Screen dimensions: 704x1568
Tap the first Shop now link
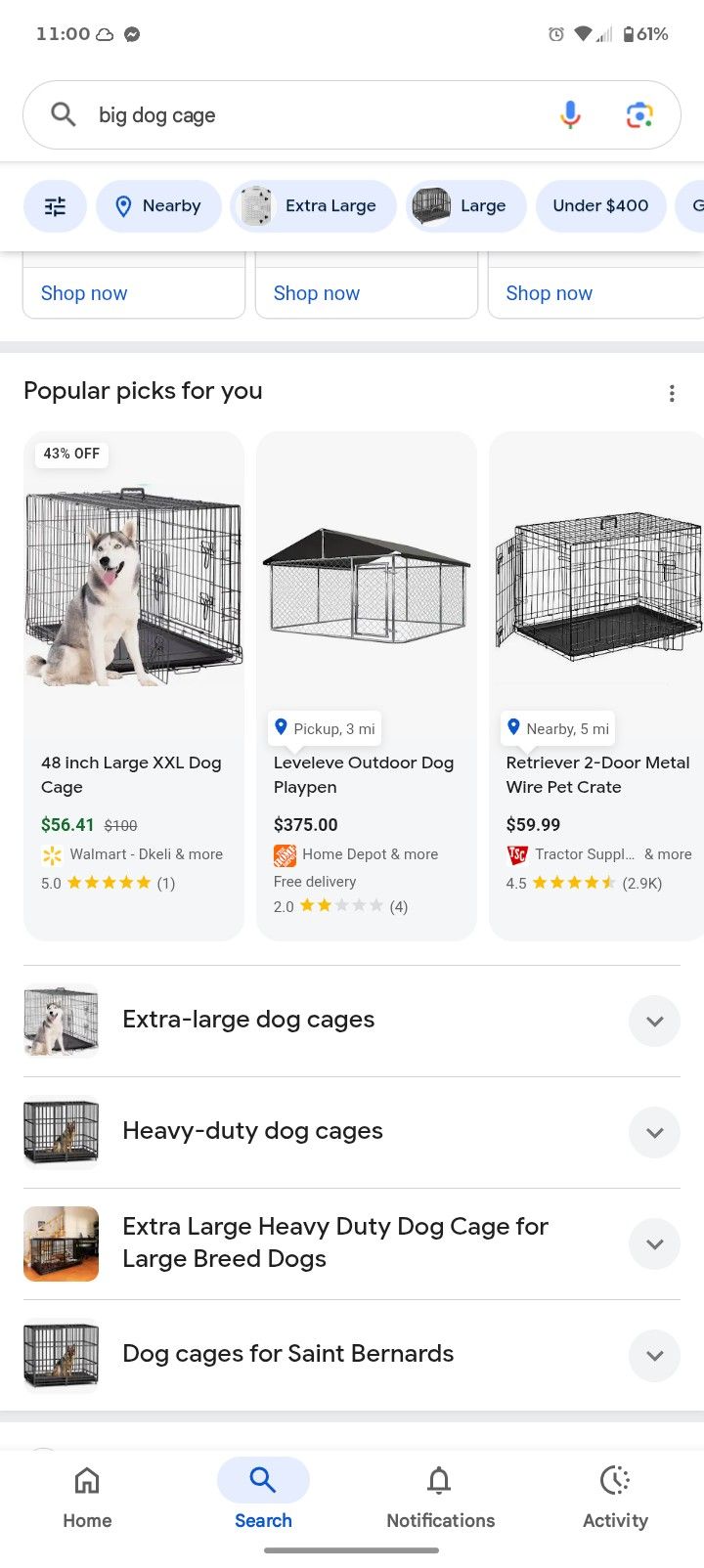point(82,292)
